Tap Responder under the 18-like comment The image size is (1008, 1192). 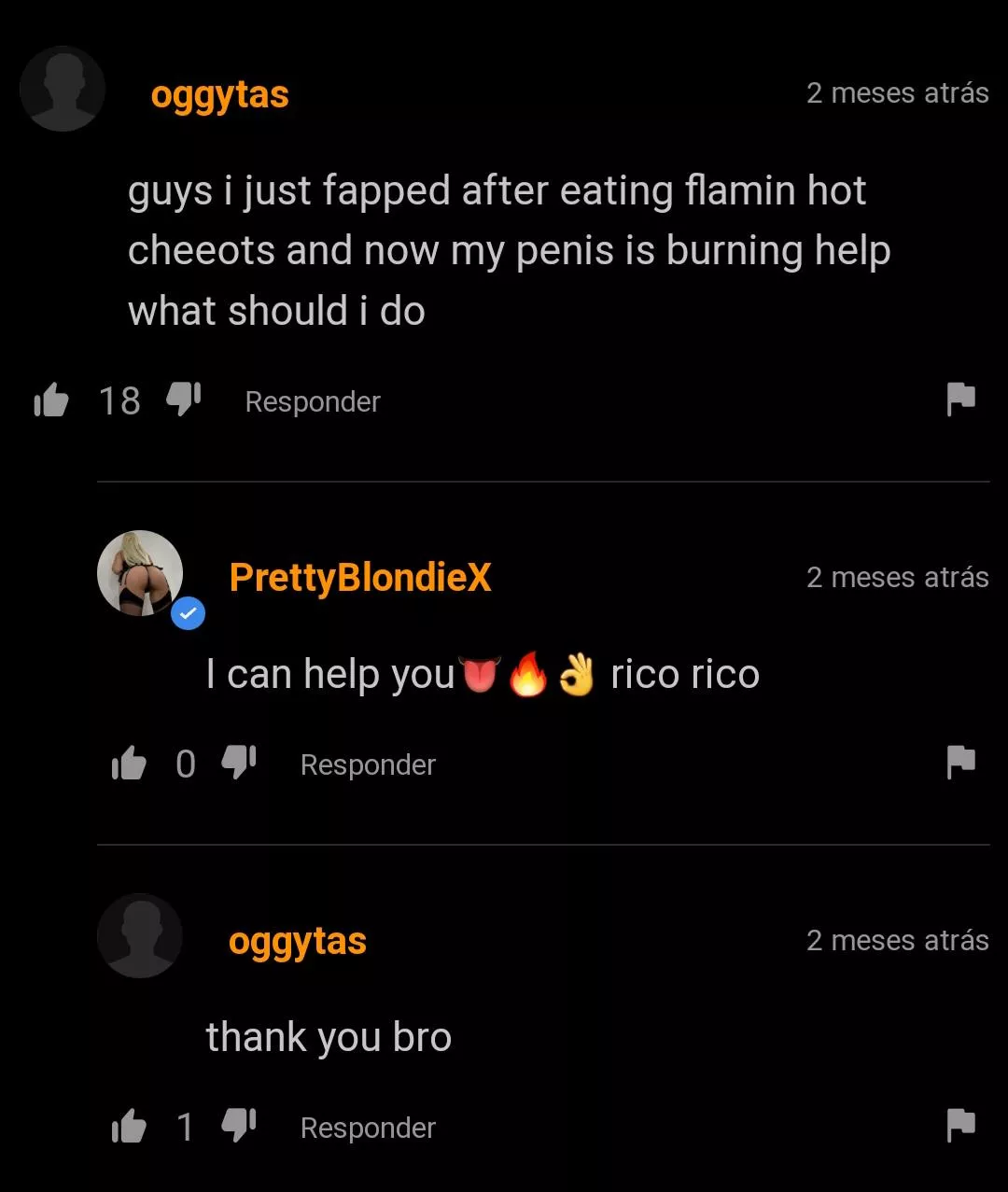pos(312,401)
